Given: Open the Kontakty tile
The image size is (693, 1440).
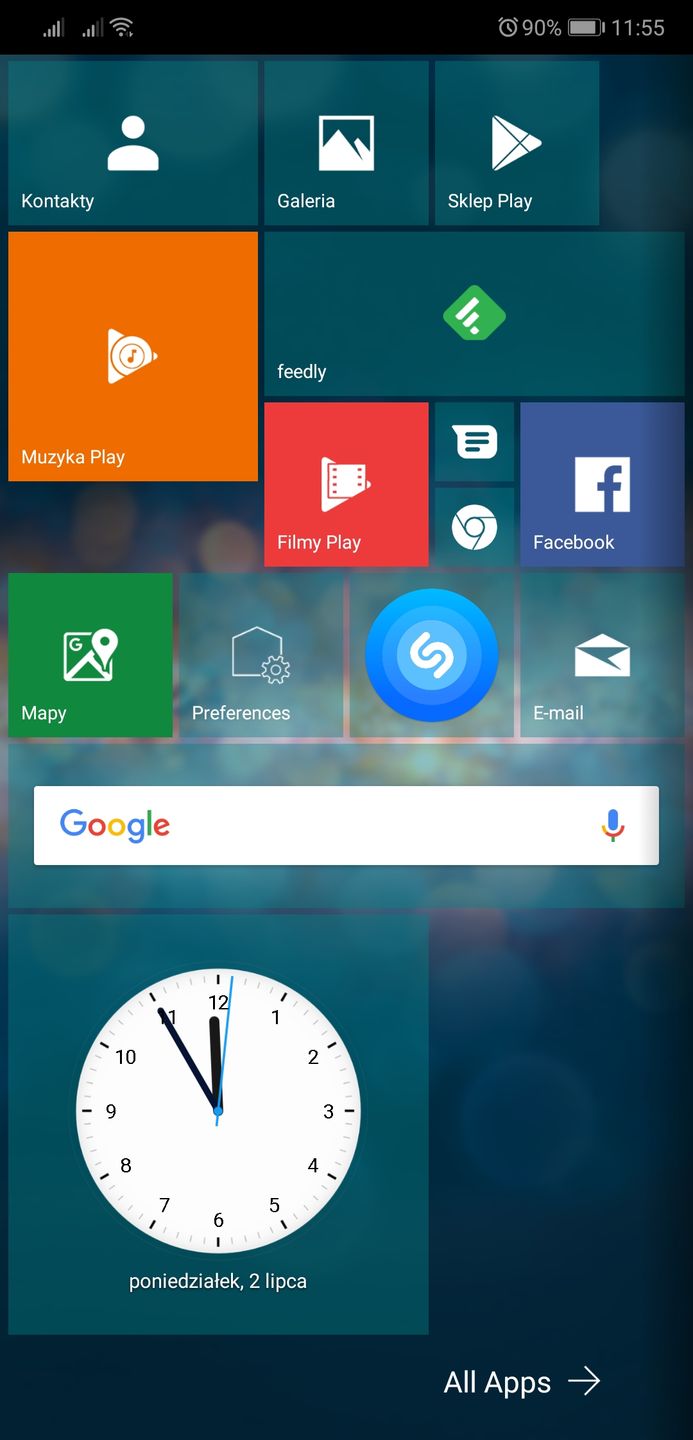Looking at the screenshot, I should coord(132,143).
